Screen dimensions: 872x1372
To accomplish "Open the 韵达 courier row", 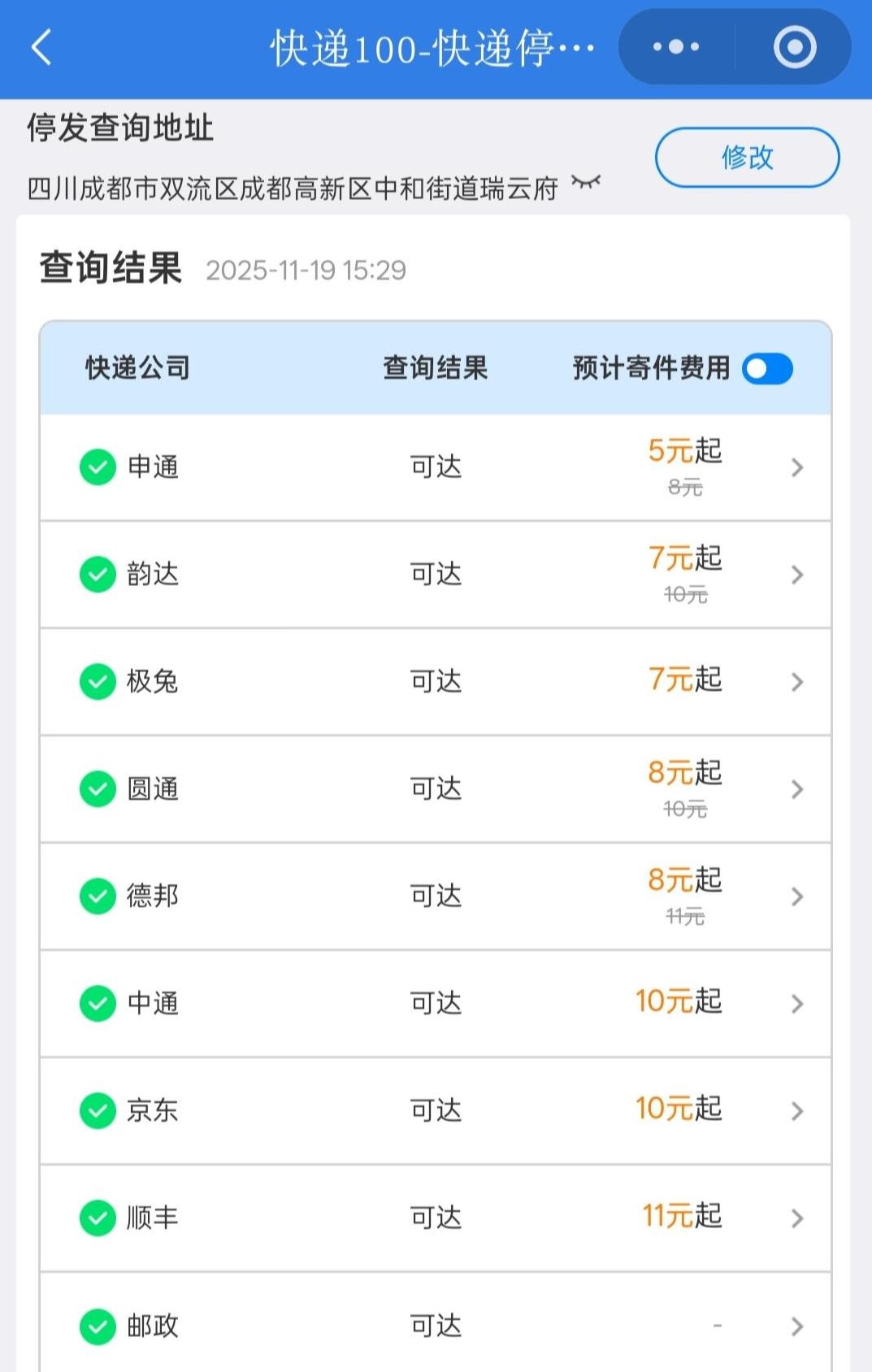I will [436, 575].
